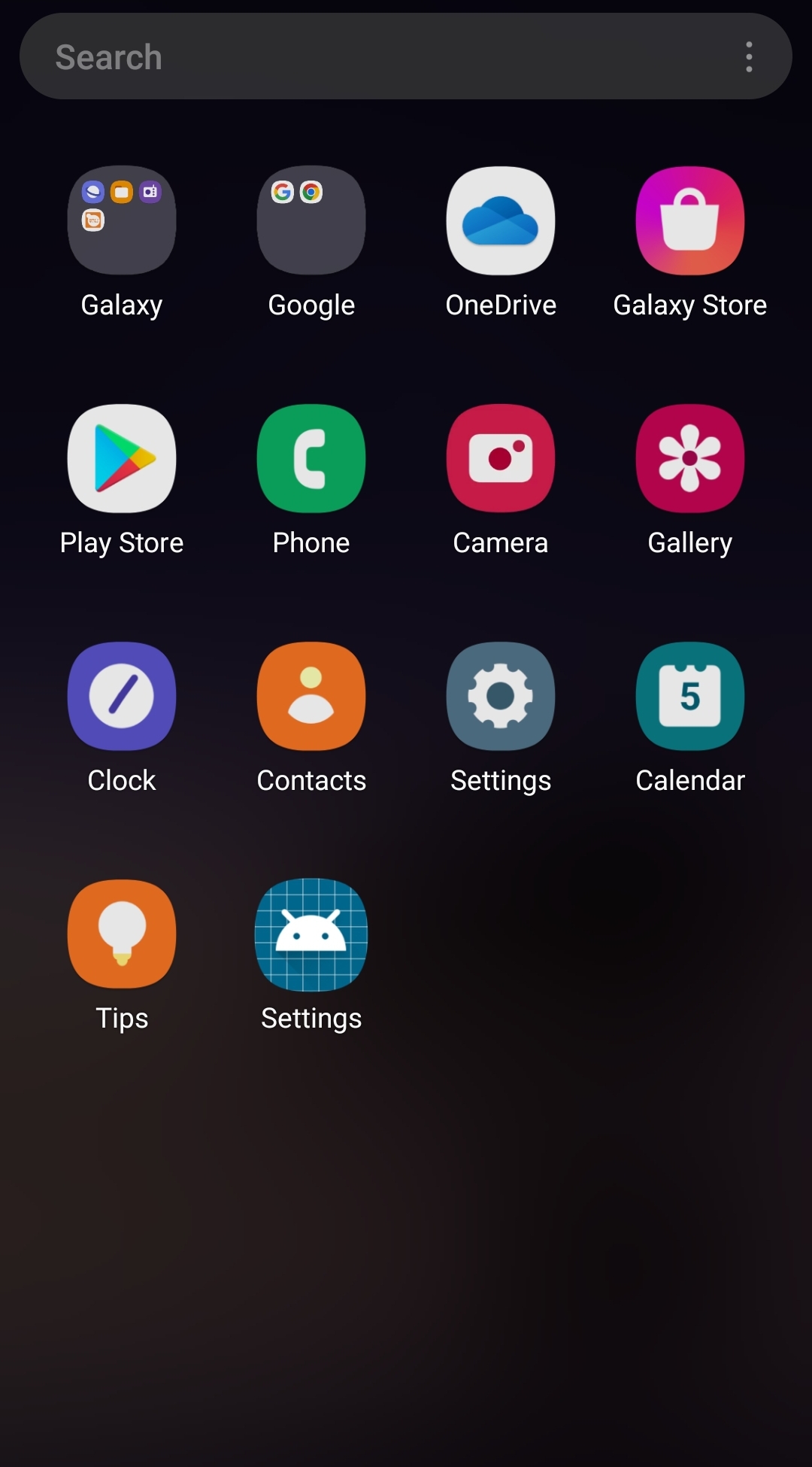Open Galaxy Store
812x1467 pixels.
tap(690, 220)
